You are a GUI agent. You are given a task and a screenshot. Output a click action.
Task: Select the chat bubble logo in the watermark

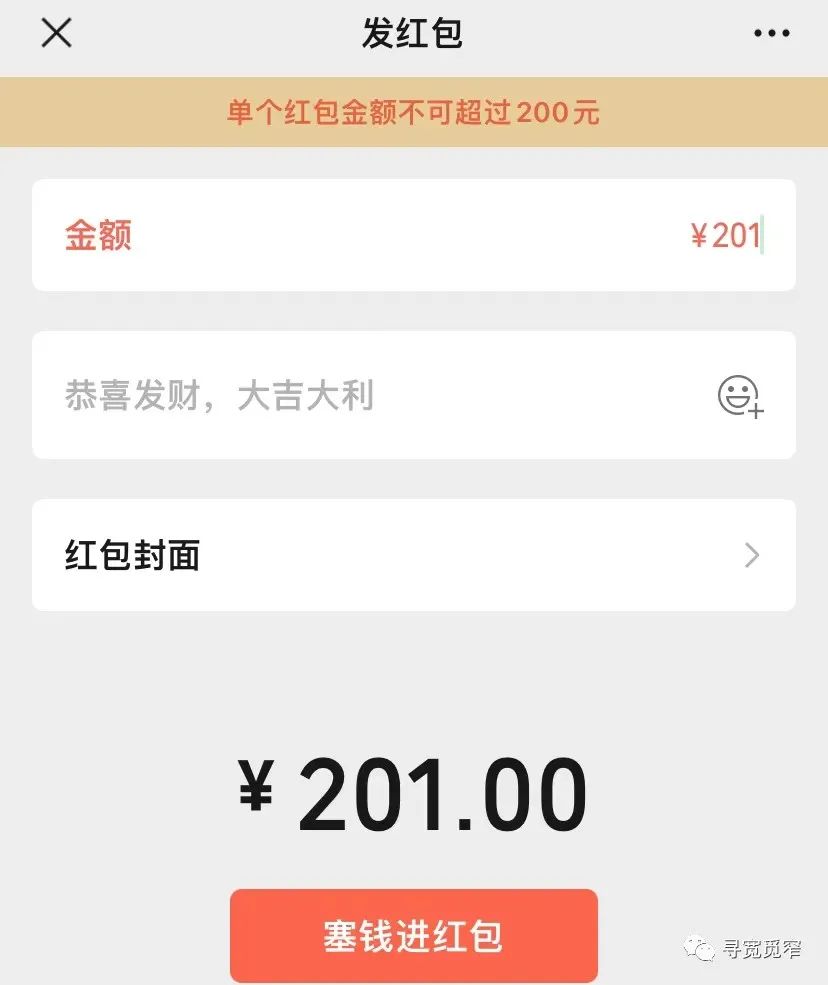pyautogui.click(x=697, y=948)
